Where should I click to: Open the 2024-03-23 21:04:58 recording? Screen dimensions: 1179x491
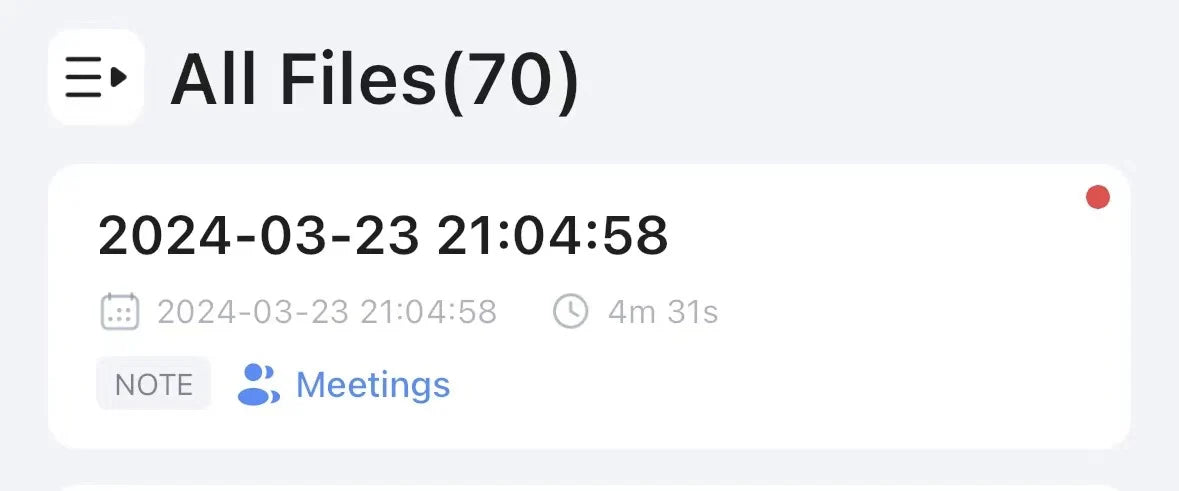[x=383, y=237]
